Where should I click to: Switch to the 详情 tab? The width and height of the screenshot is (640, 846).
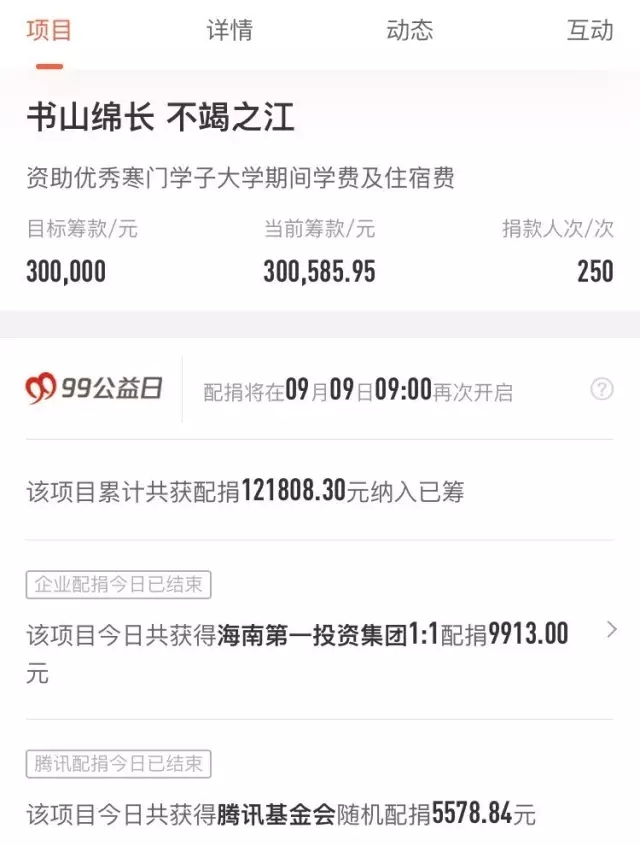point(229,30)
